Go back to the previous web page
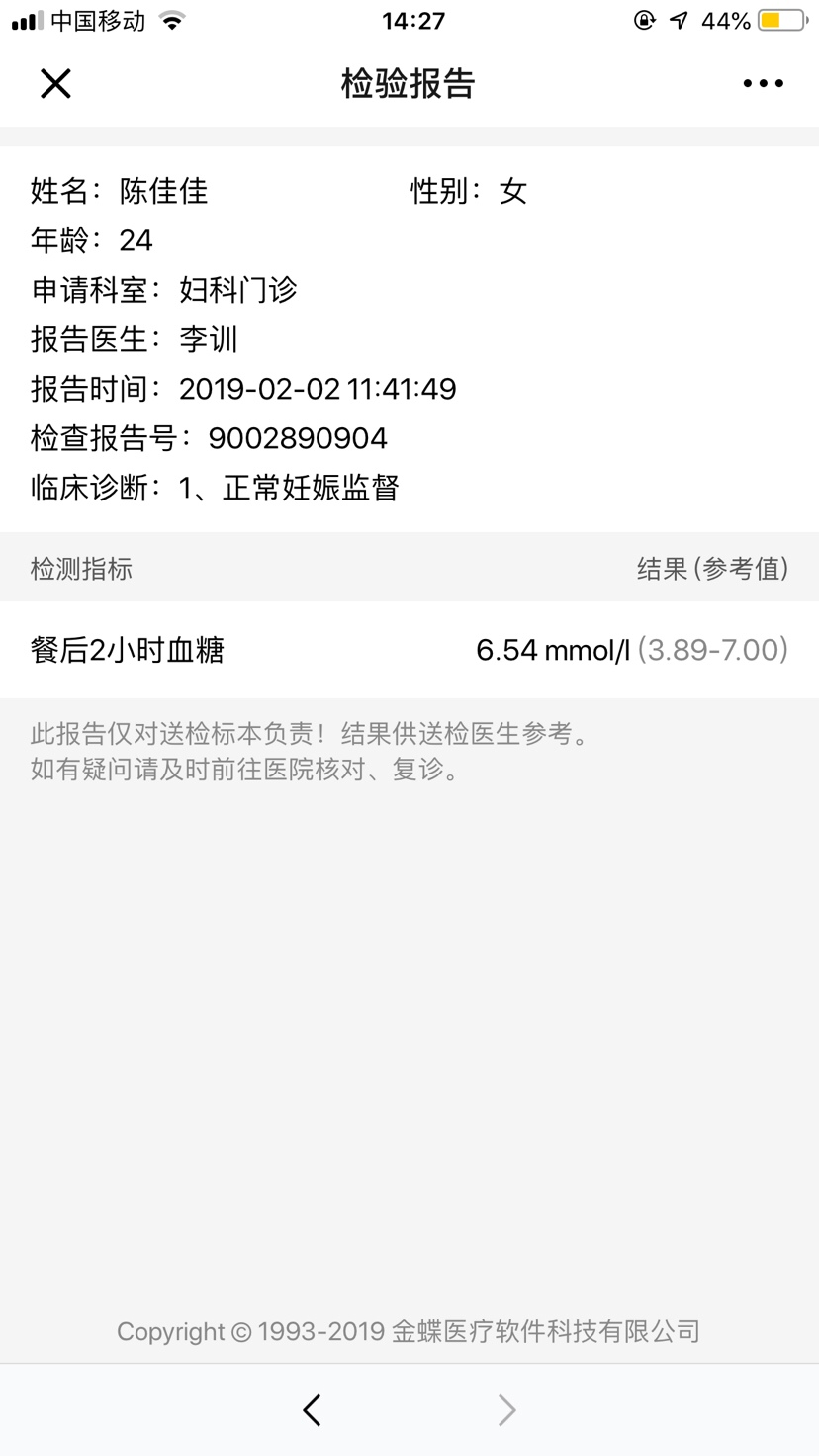The image size is (819, 1456). (x=313, y=1410)
